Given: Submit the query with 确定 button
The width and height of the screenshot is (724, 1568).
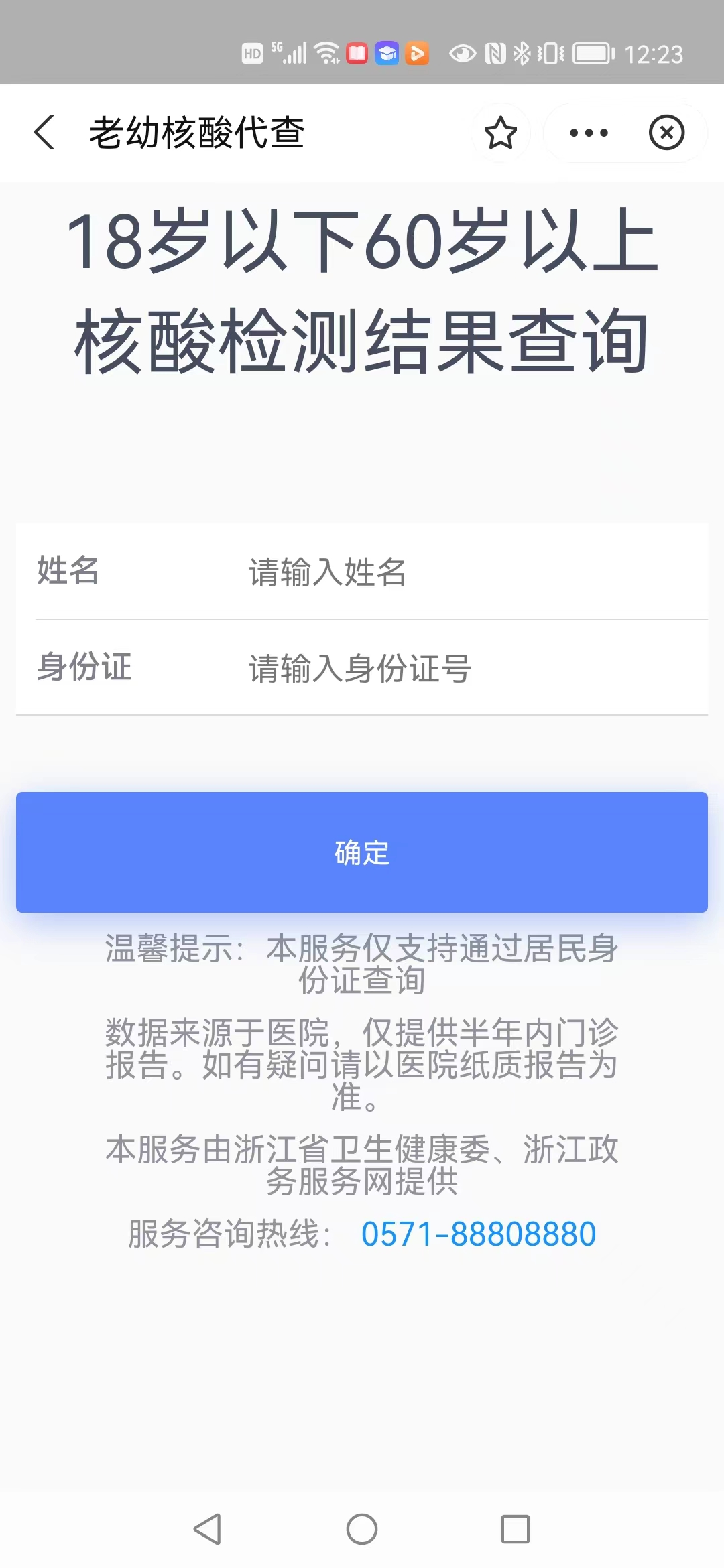Looking at the screenshot, I should 362,852.
